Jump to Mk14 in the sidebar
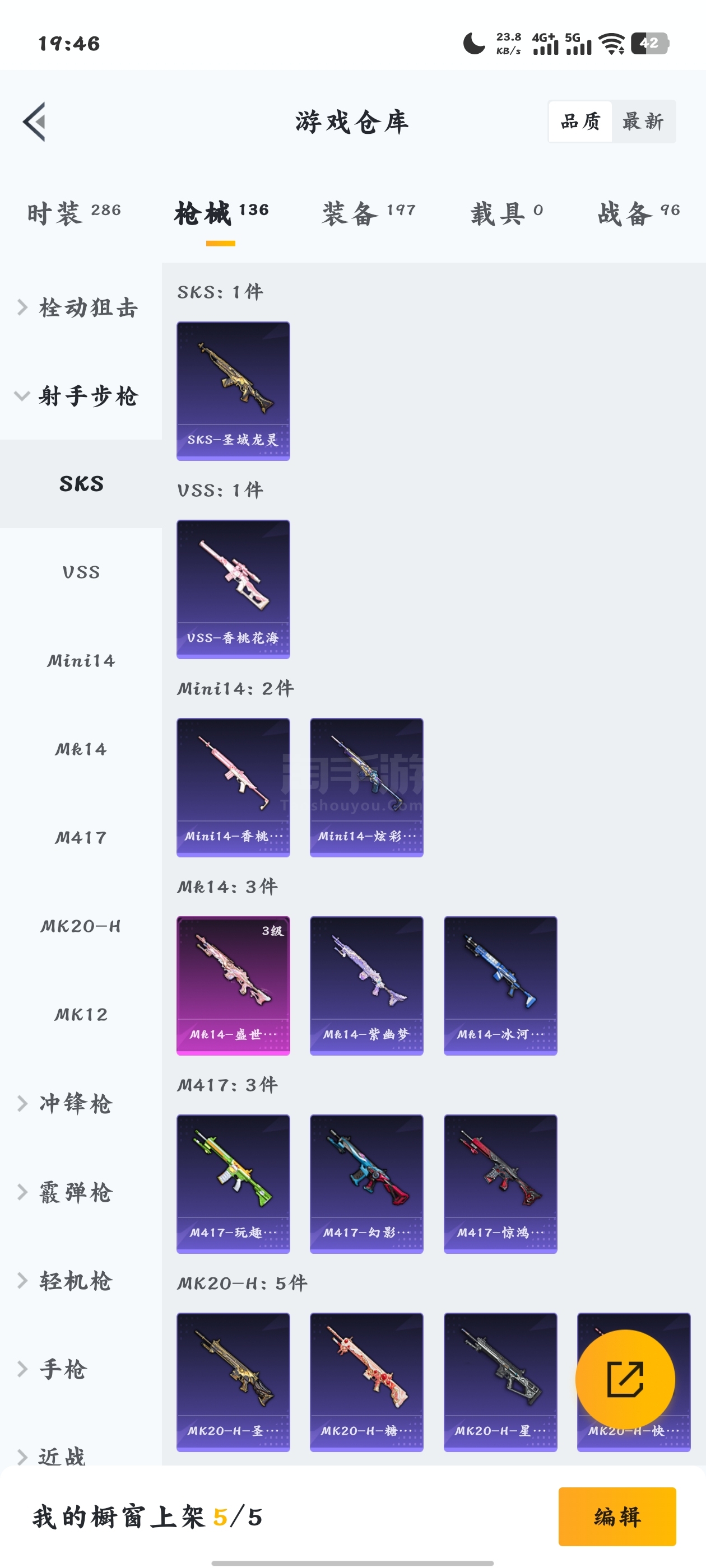The height and width of the screenshot is (1568, 706). coord(81,749)
